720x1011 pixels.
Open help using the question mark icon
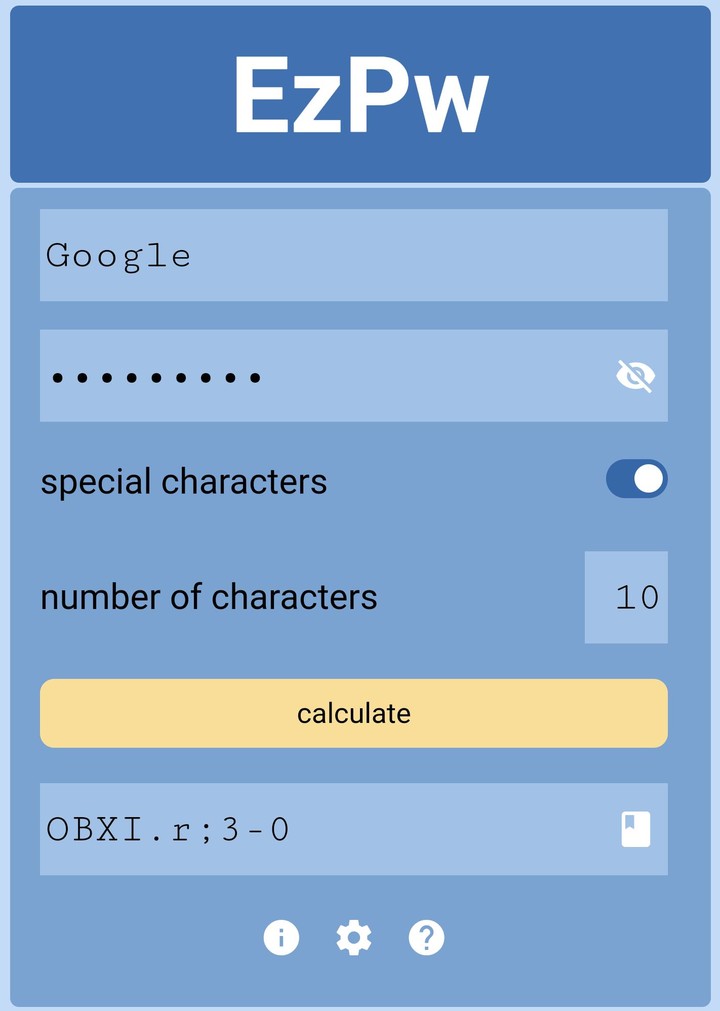point(426,938)
